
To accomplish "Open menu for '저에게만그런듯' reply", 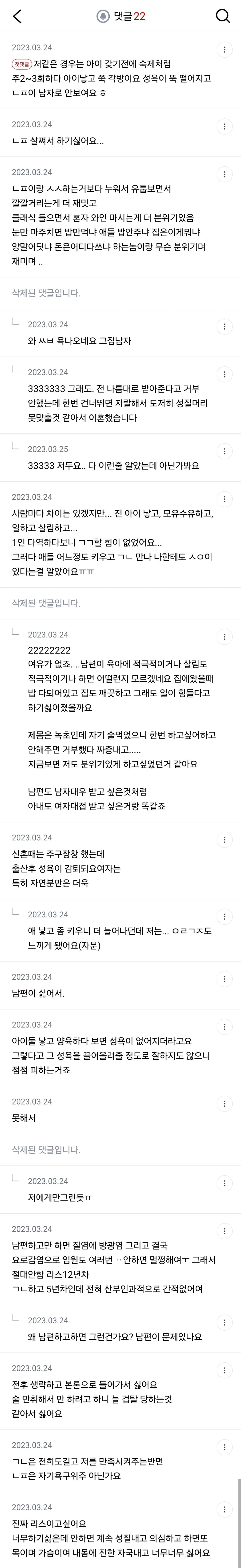I will click(225, 1183).
